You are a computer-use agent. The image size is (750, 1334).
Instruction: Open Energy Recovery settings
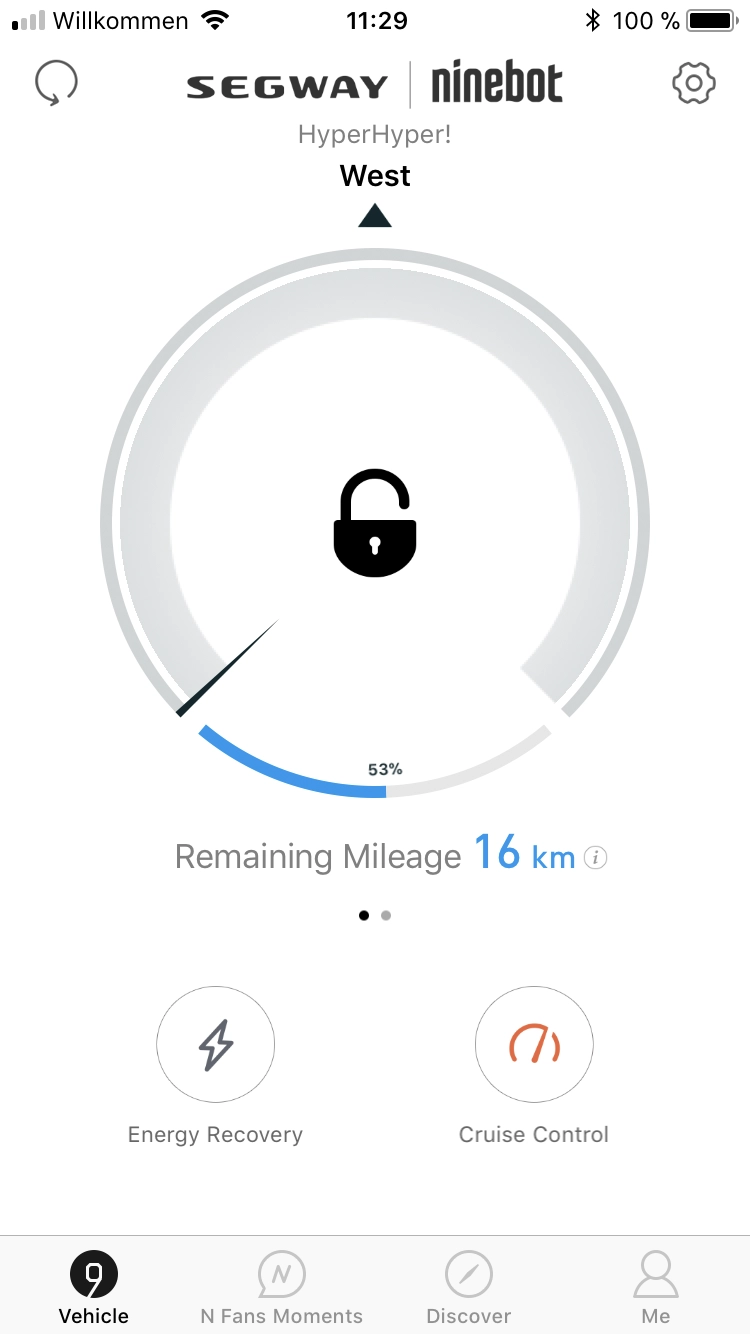click(x=215, y=1047)
